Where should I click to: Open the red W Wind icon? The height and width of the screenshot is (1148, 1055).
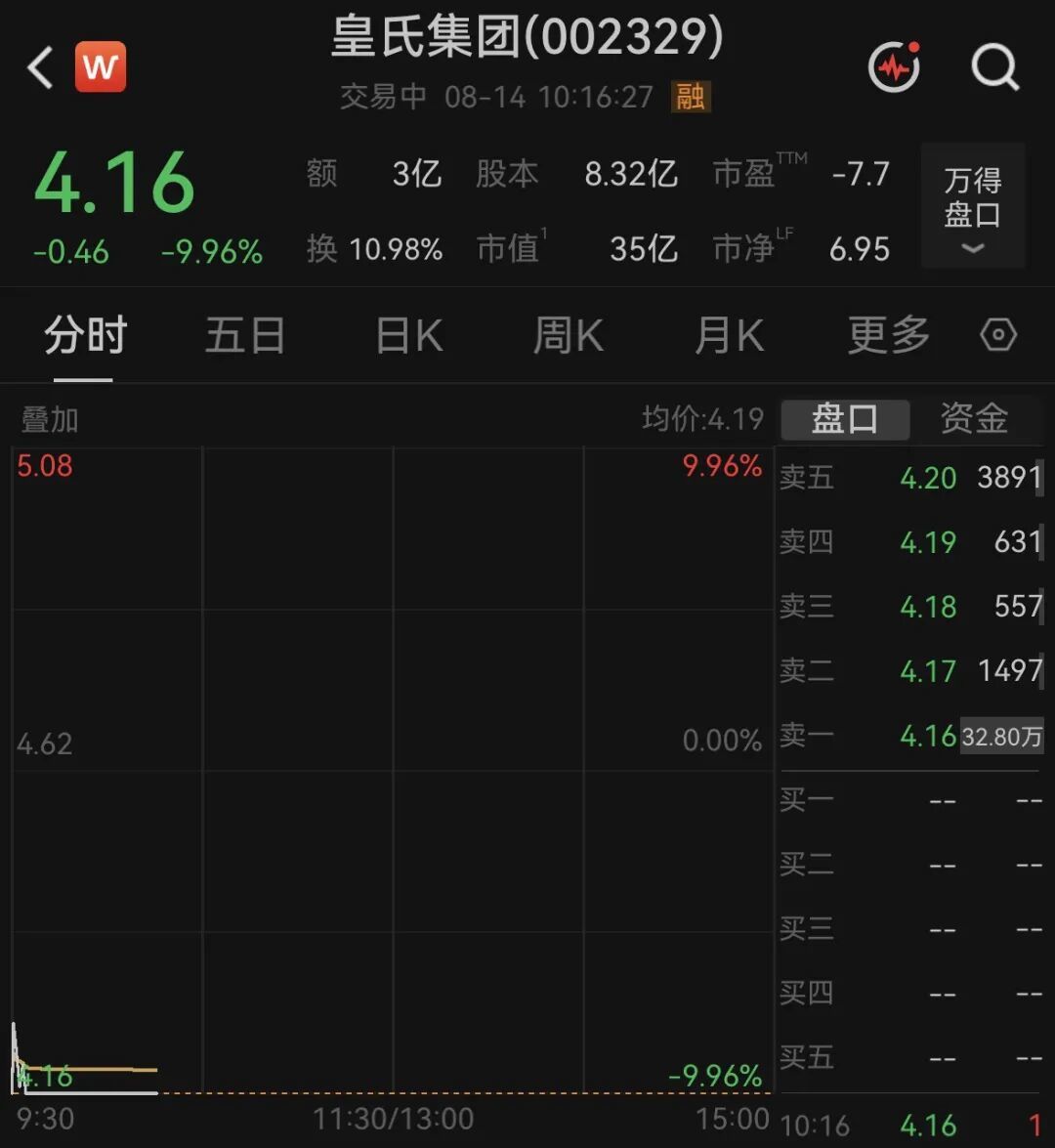point(101,67)
